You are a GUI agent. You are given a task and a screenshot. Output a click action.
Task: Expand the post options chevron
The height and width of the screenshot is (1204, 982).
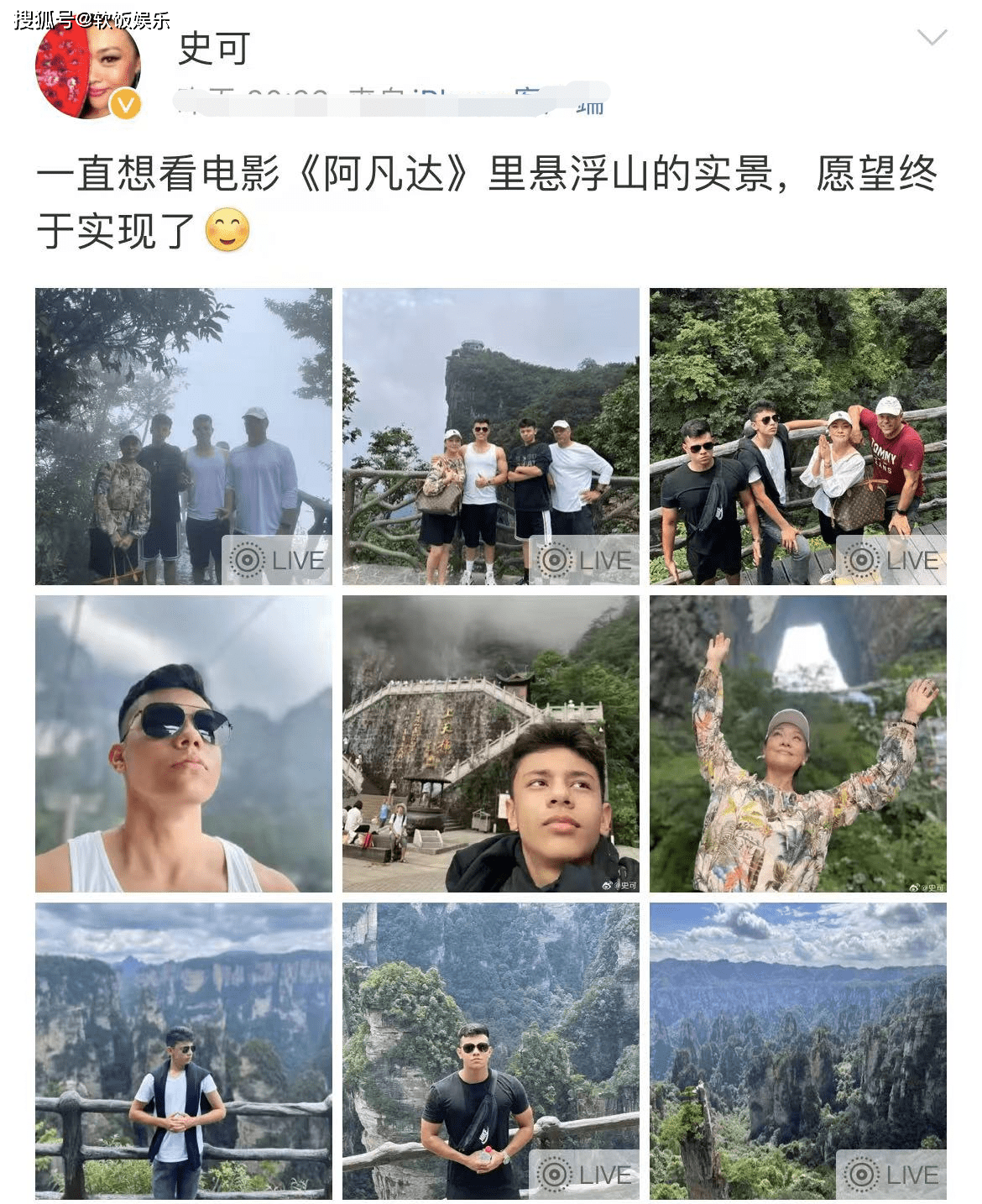[932, 38]
